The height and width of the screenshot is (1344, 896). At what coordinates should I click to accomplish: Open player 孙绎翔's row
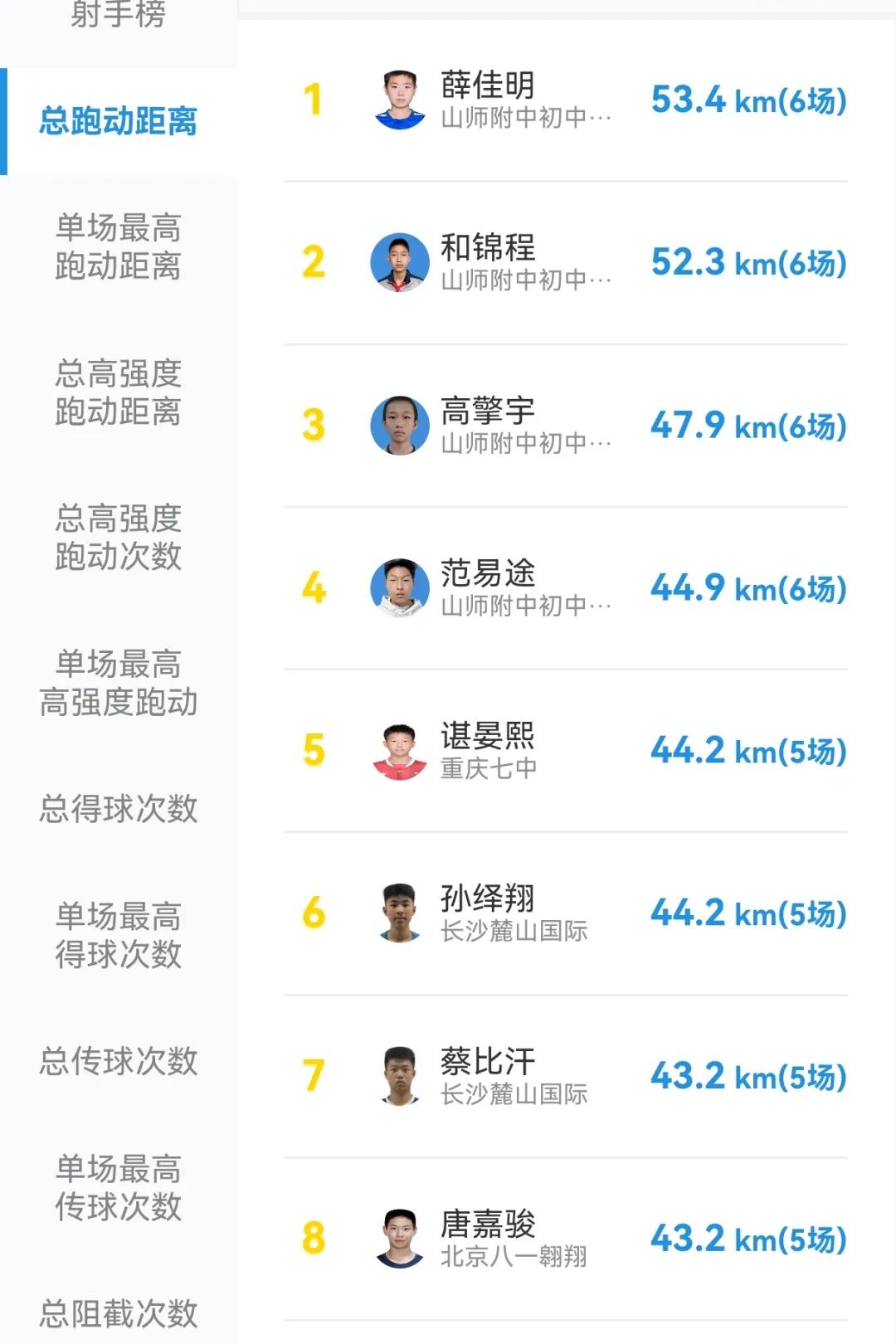tap(564, 913)
